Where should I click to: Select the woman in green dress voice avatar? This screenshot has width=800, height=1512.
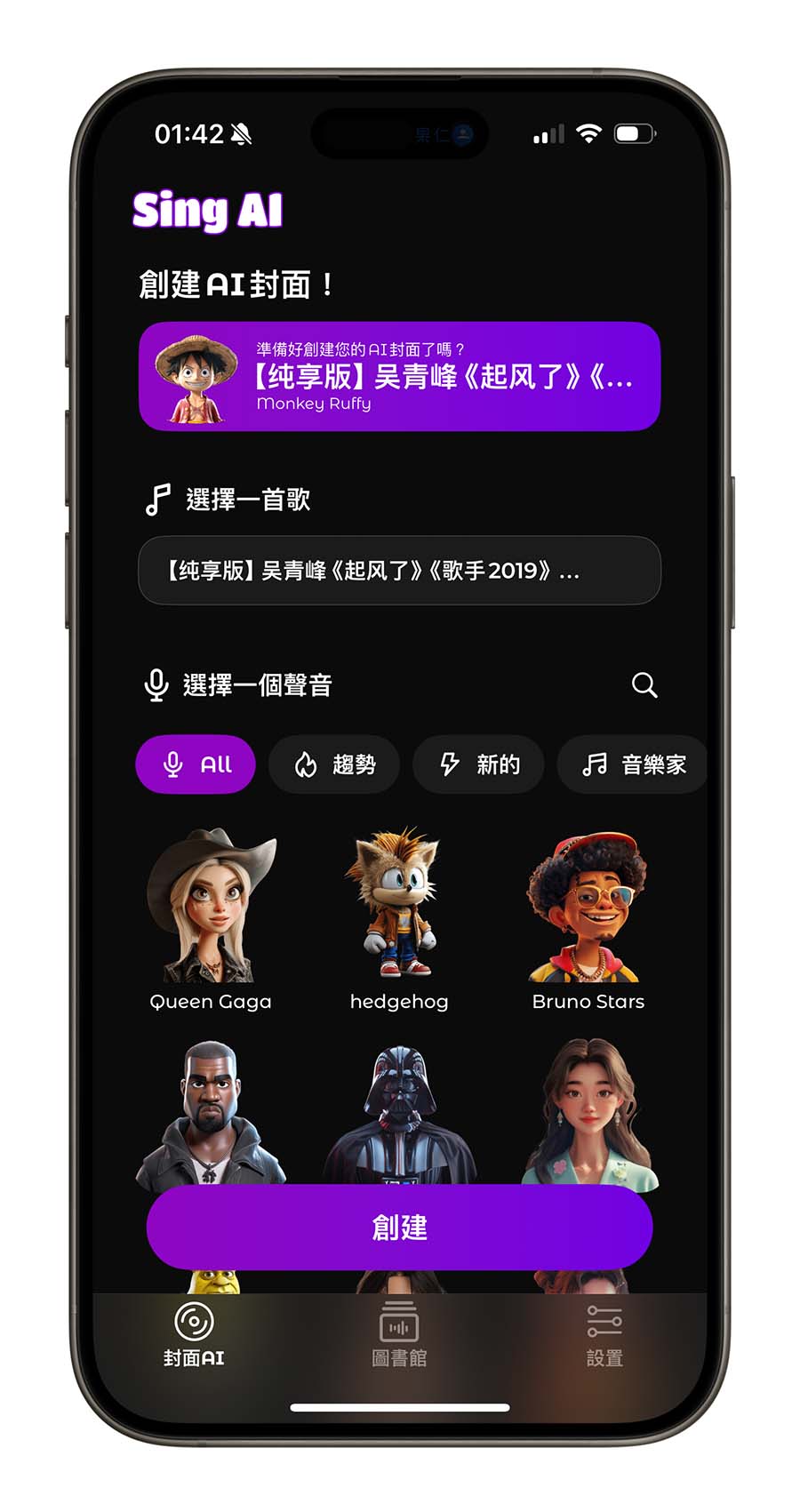(588, 1116)
